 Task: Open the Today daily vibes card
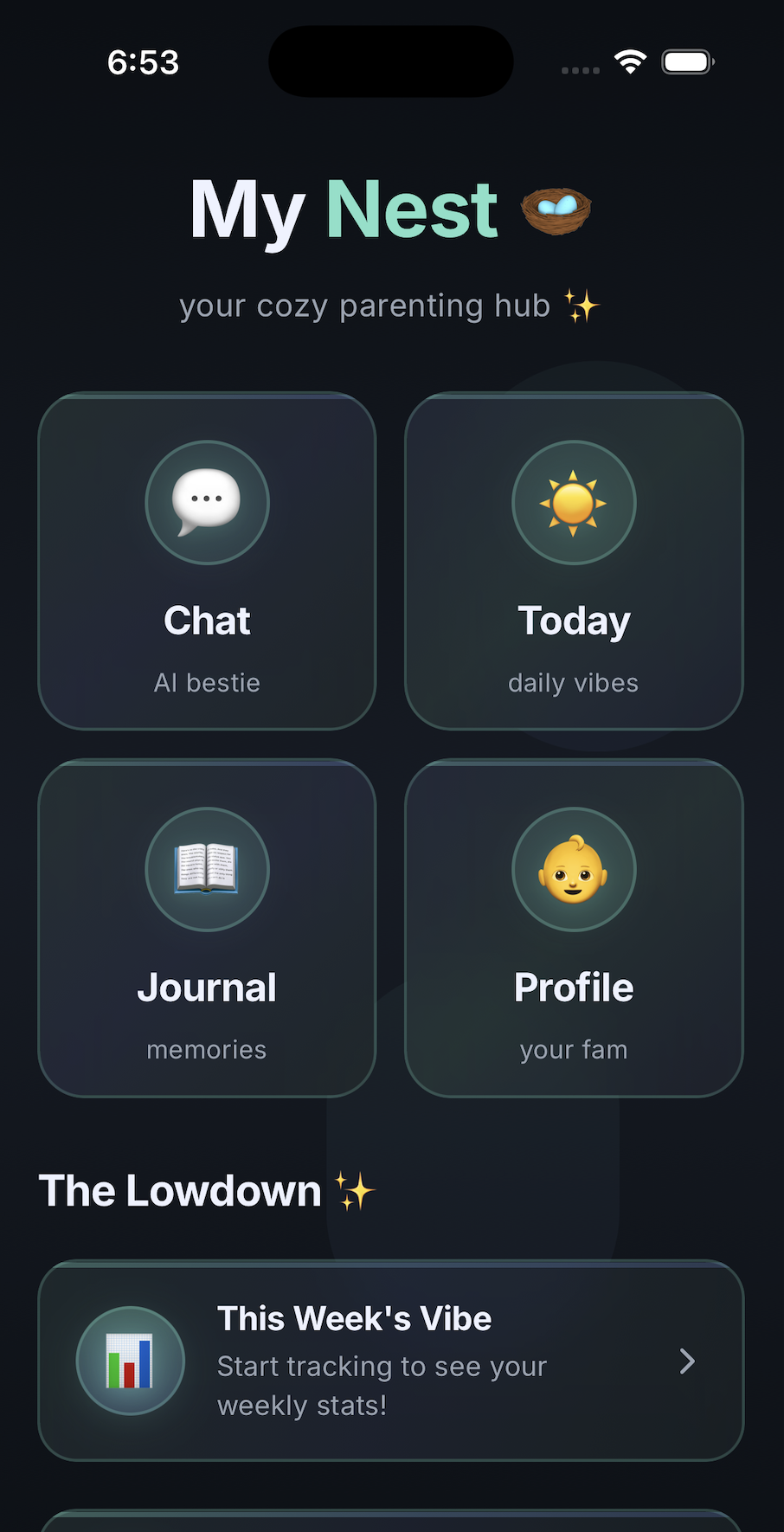coord(574,561)
